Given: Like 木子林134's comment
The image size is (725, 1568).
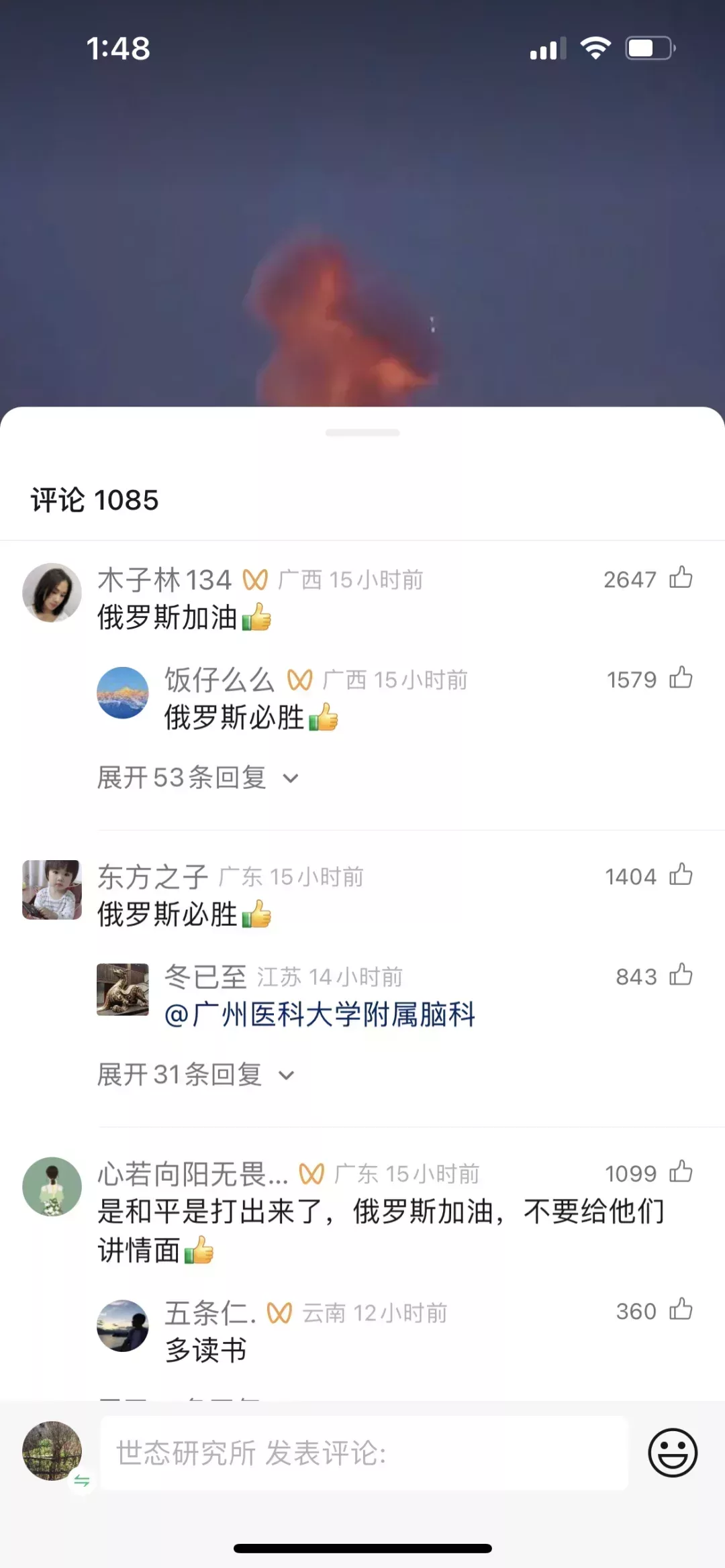Looking at the screenshot, I should [x=680, y=578].
